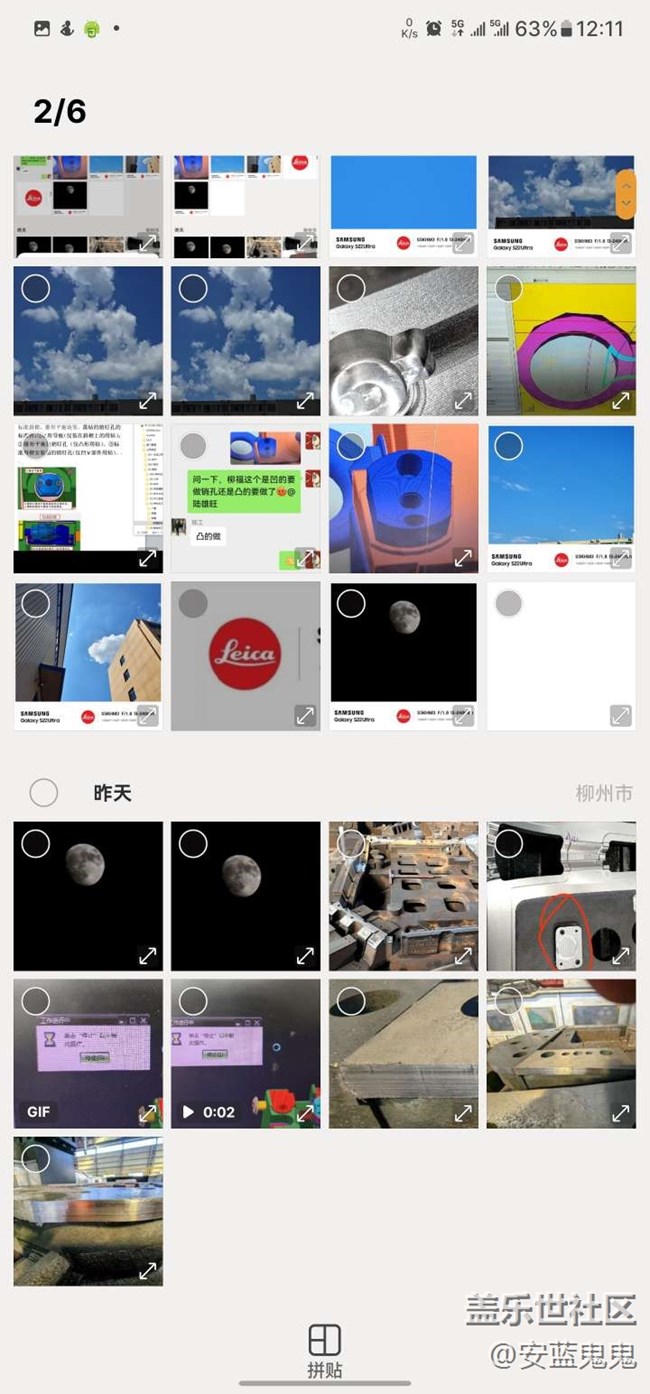
Task: Expand the moon photo with Leica watermark
Action: click(x=462, y=716)
